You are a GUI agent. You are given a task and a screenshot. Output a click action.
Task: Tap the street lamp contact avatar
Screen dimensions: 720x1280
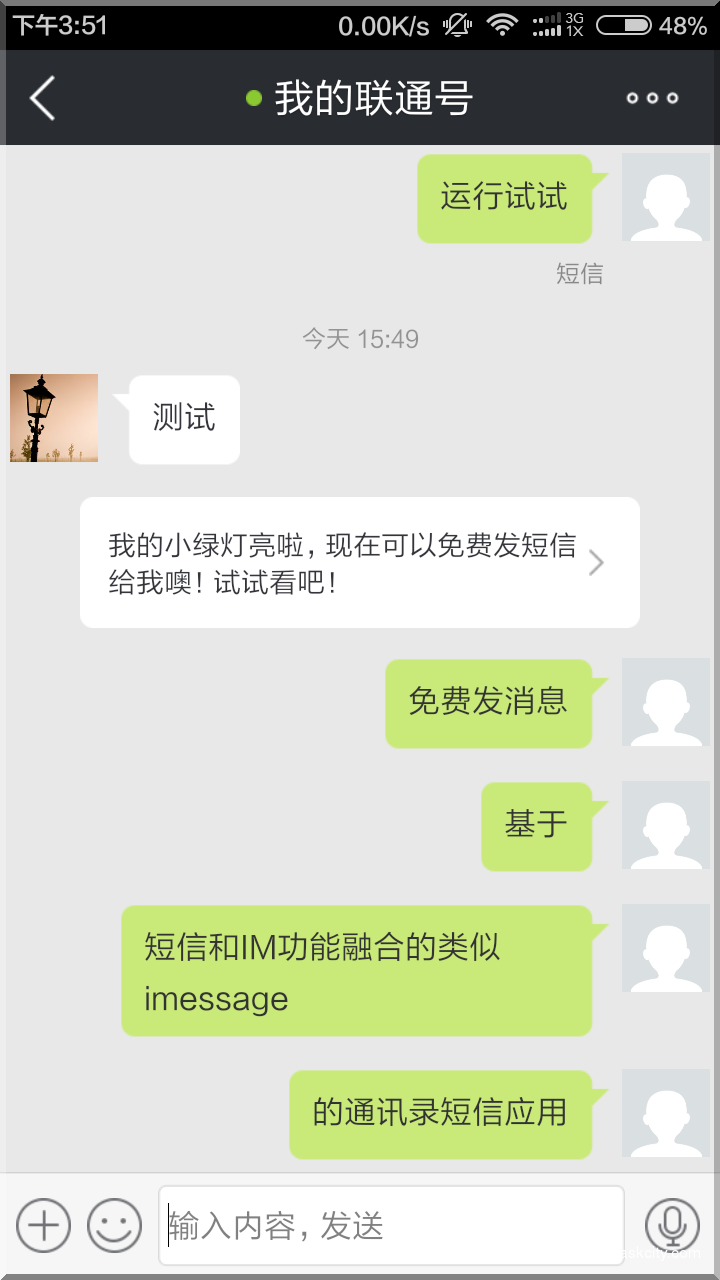[x=53, y=419]
